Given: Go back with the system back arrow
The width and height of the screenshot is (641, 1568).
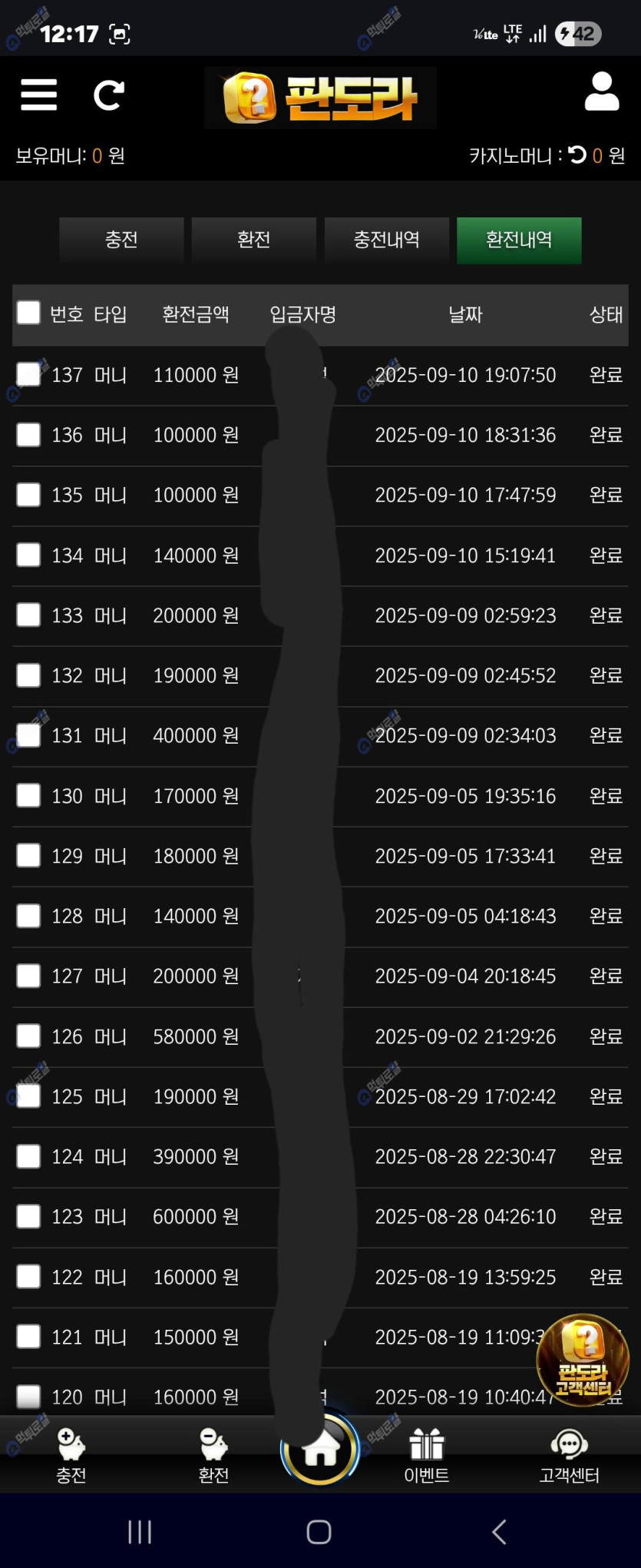Looking at the screenshot, I should coord(499,1532).
